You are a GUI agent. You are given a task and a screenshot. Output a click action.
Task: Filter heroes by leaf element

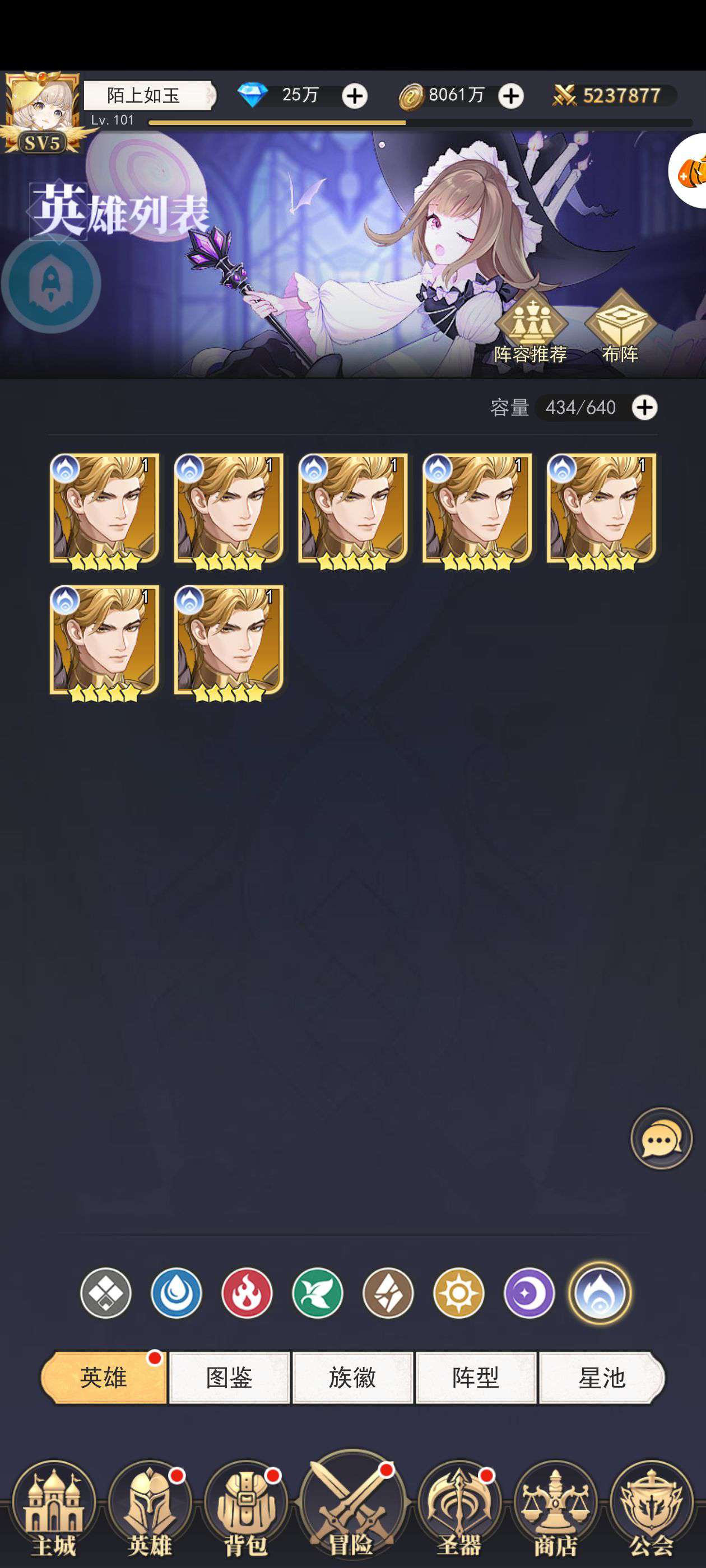click(x=317, y=1293)
